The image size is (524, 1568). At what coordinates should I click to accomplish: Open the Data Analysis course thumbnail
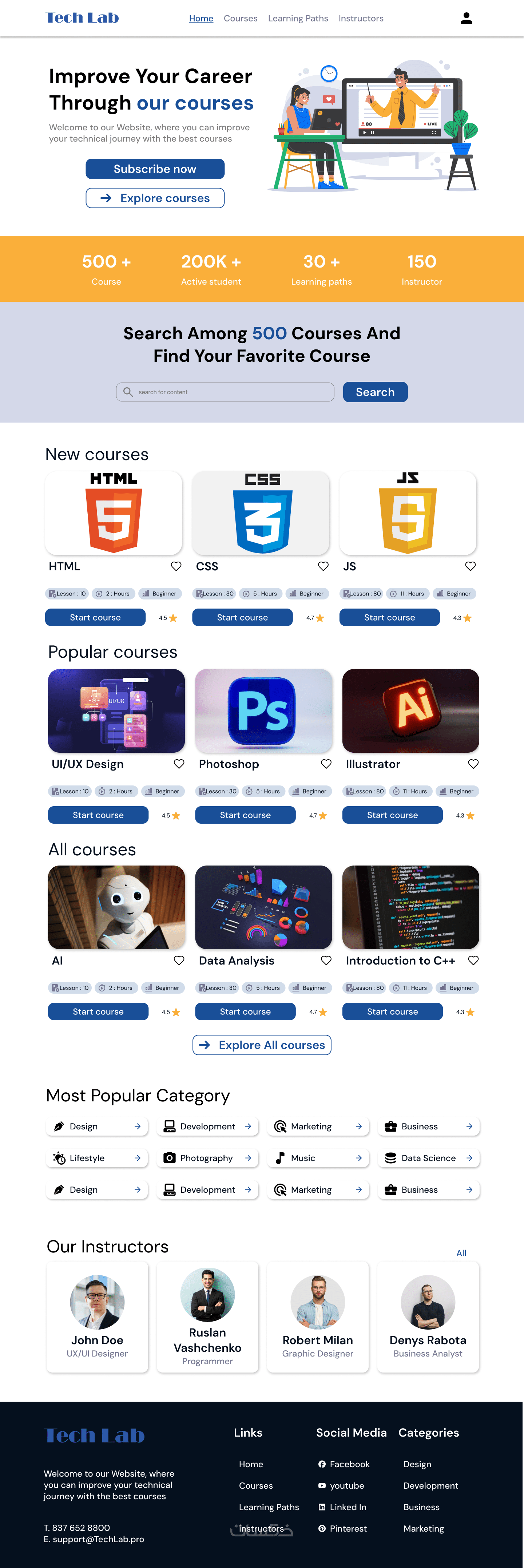[263, 907]
